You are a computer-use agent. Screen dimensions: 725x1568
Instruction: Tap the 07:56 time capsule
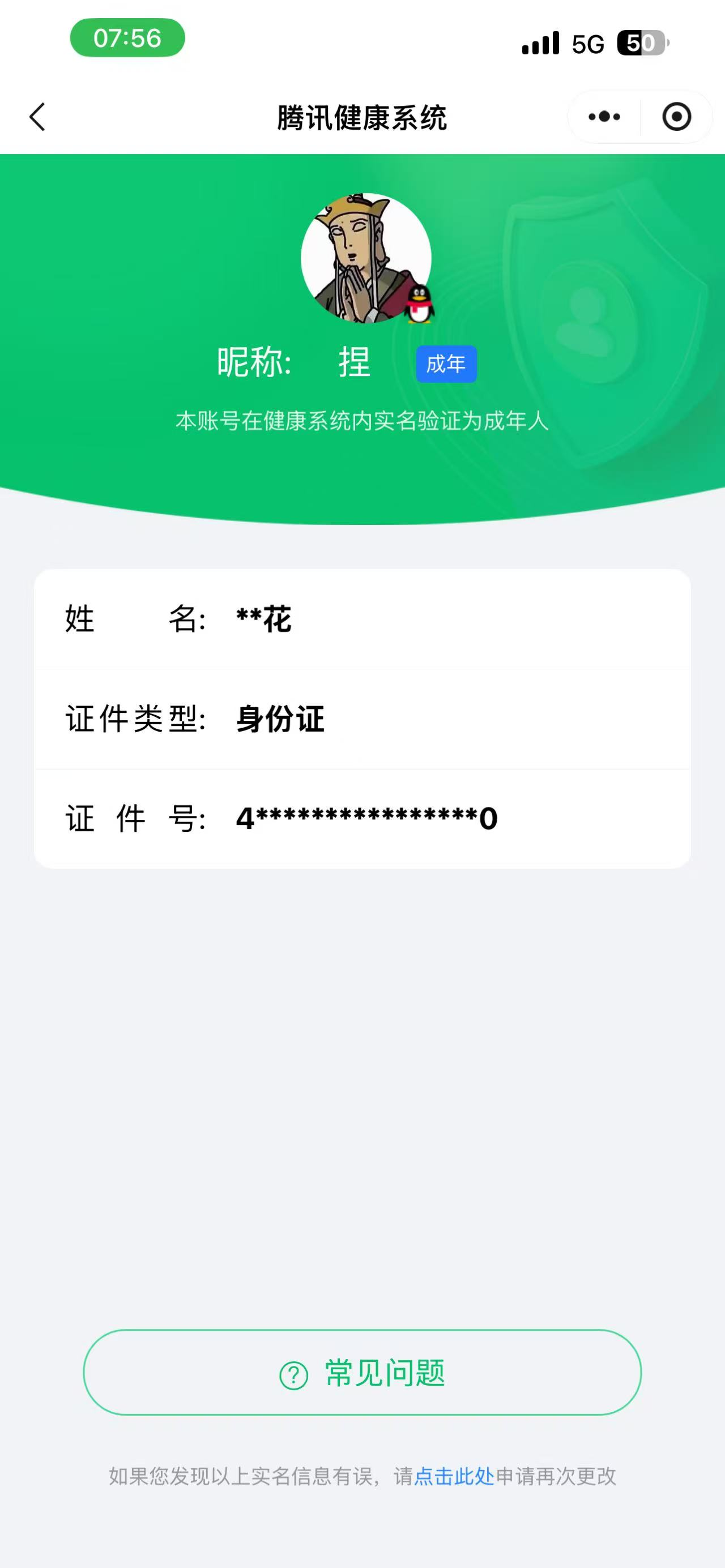(127, 39)
